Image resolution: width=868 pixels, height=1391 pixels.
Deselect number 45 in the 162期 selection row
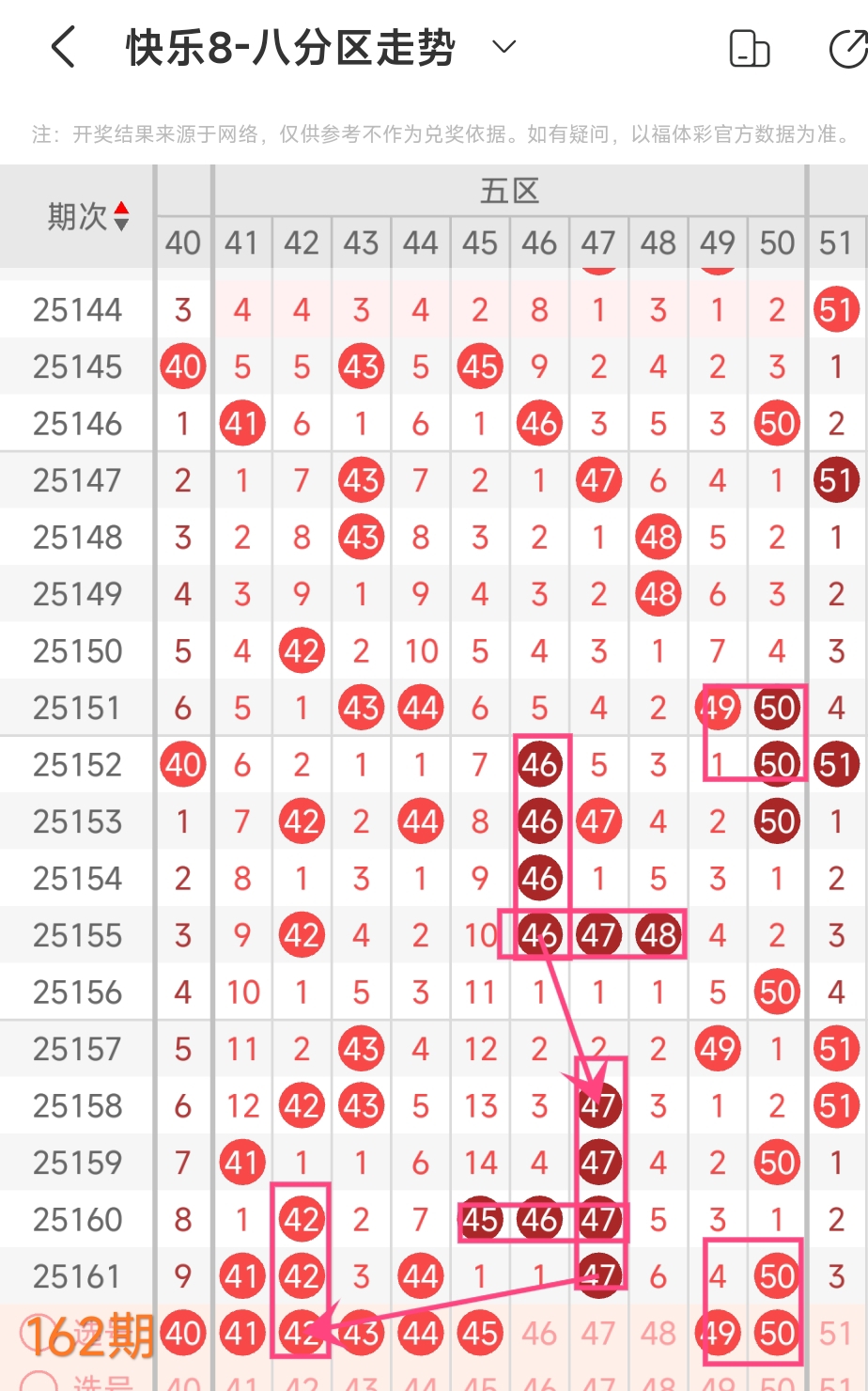point(480,1333)
